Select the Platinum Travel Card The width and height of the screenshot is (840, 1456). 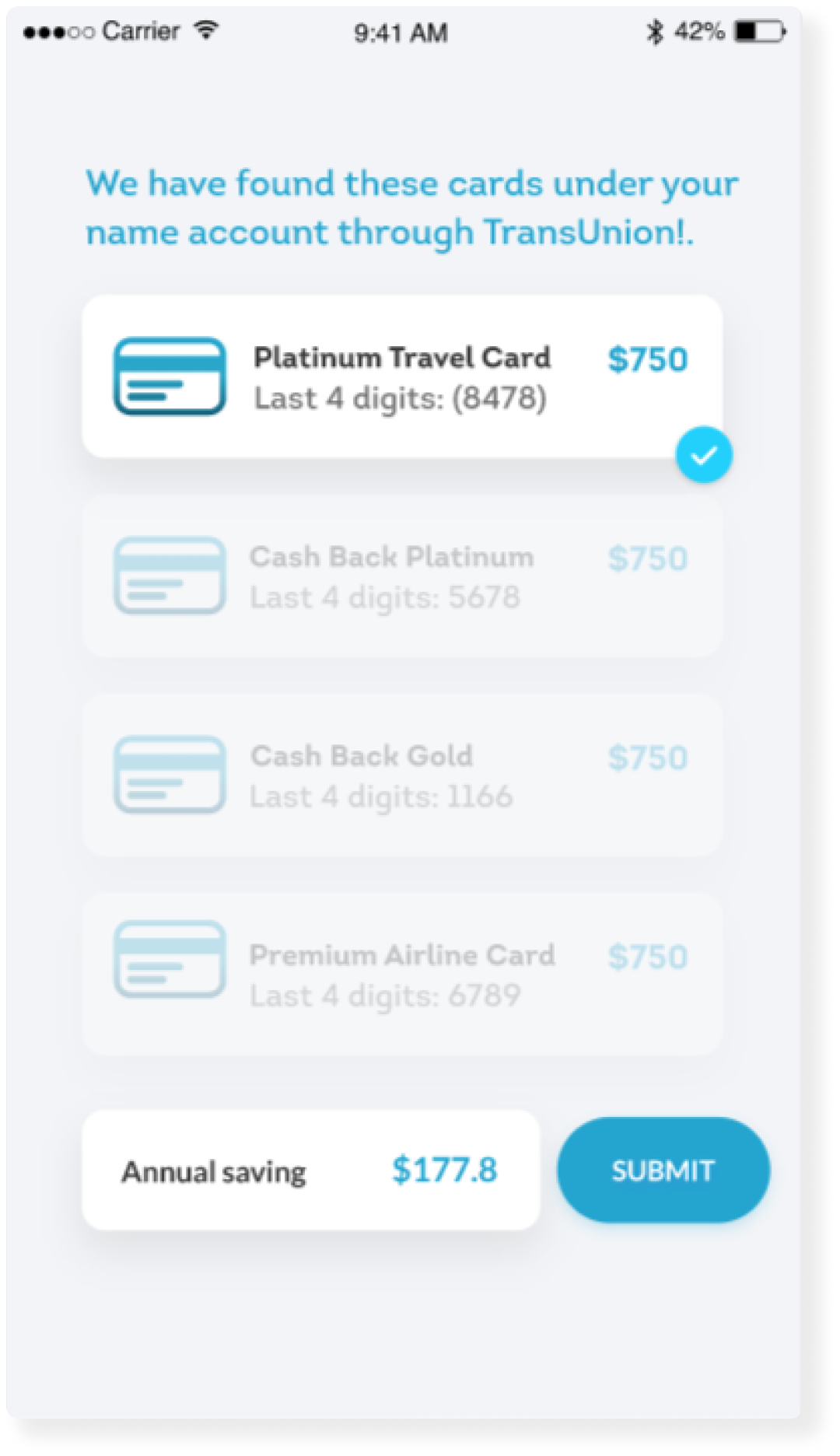(x=401, y=377)
